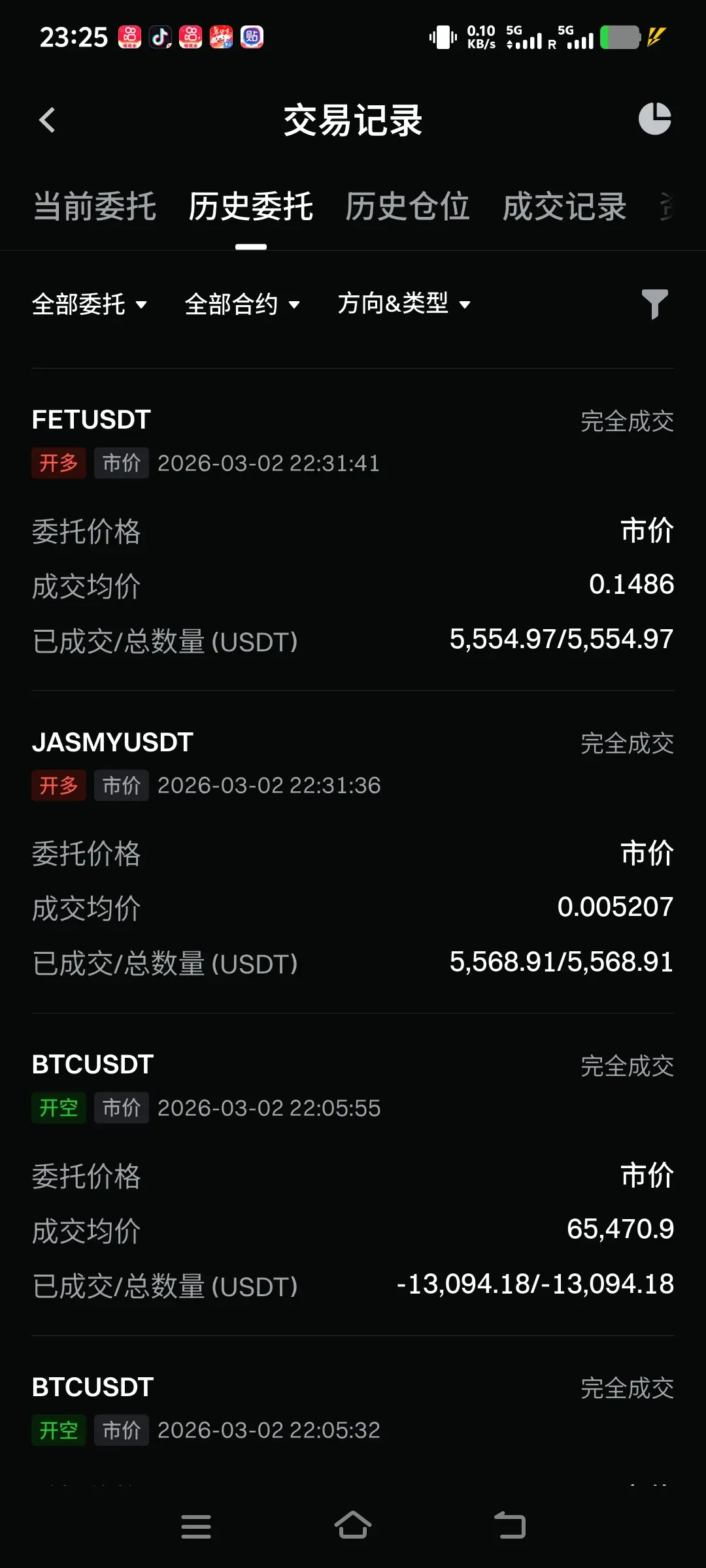Tap the funnel filter icon
This screenshot has height=1568, width=706.
point(654,304)
